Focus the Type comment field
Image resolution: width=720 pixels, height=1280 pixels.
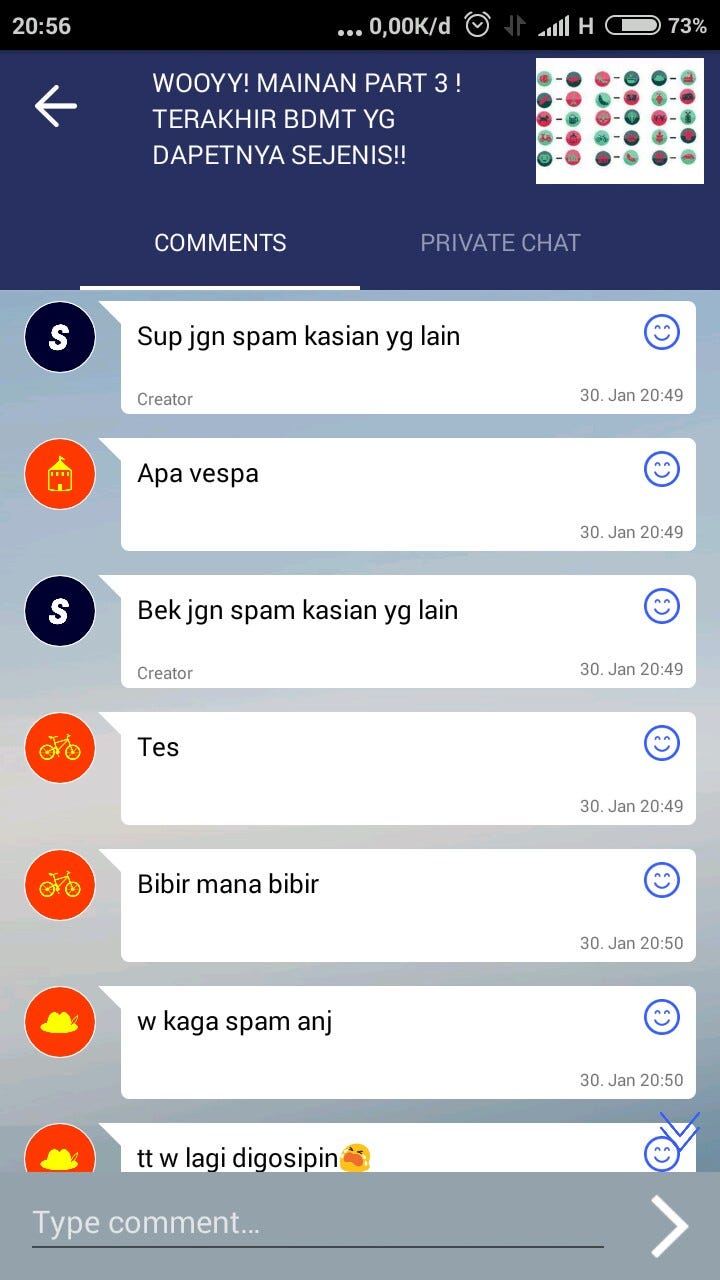318,1222
